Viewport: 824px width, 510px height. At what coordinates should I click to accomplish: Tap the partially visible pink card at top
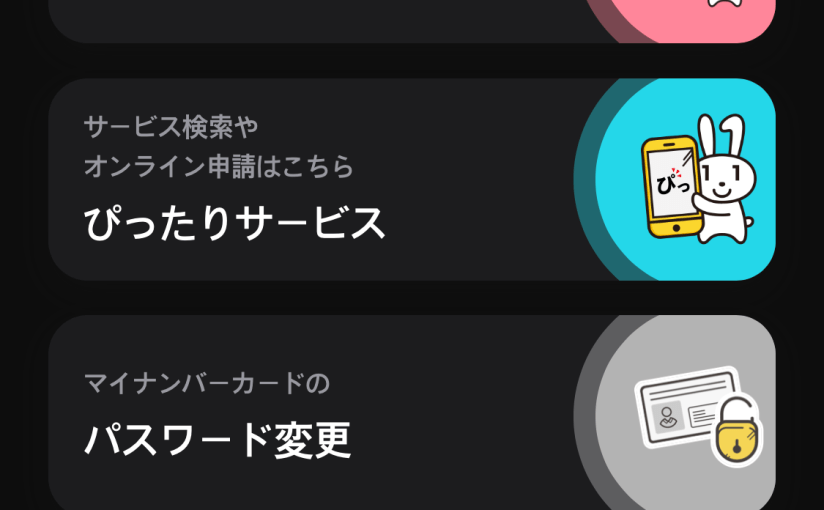411,18
